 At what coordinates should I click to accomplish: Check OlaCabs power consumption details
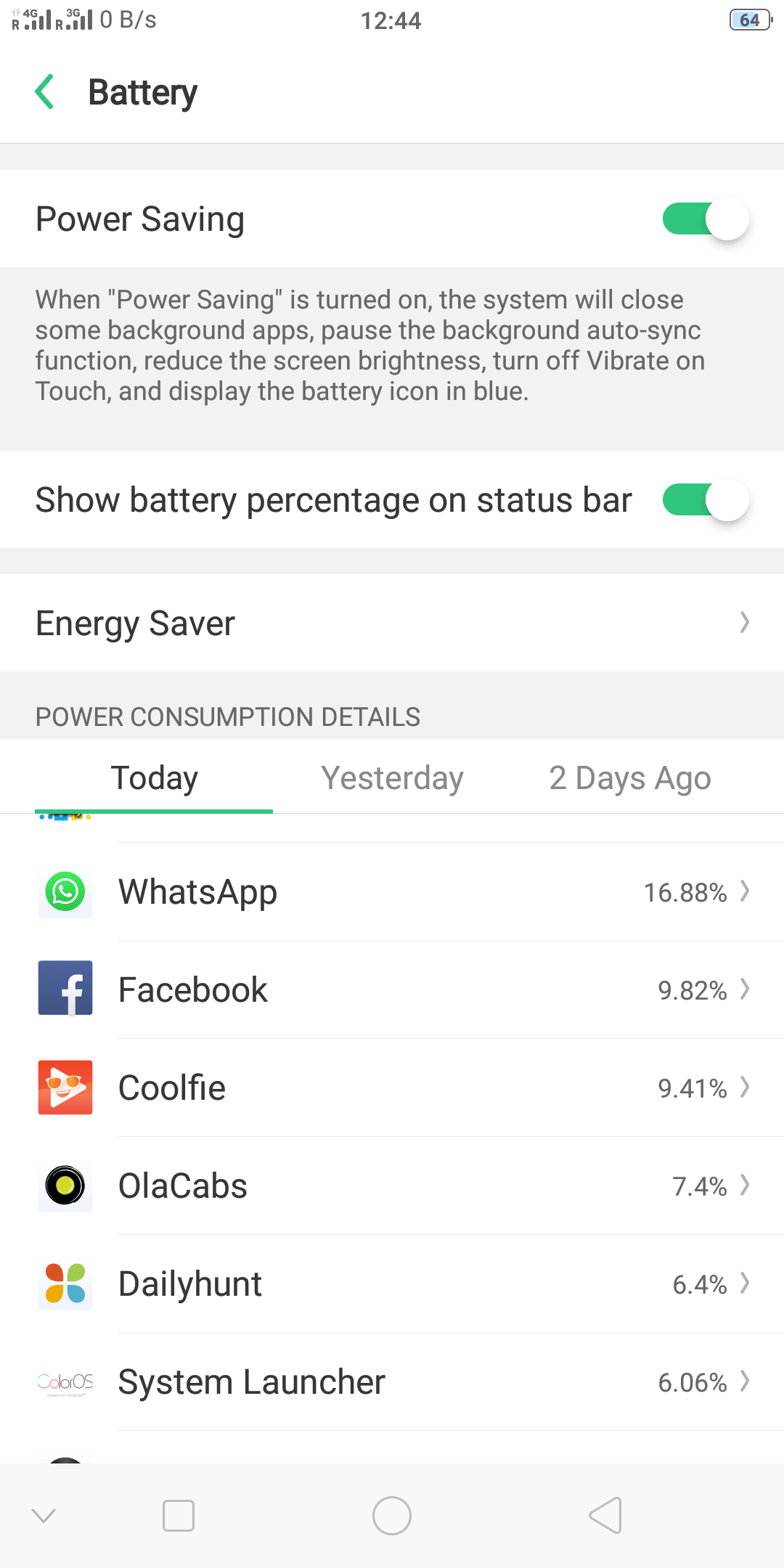(392, 1186)
